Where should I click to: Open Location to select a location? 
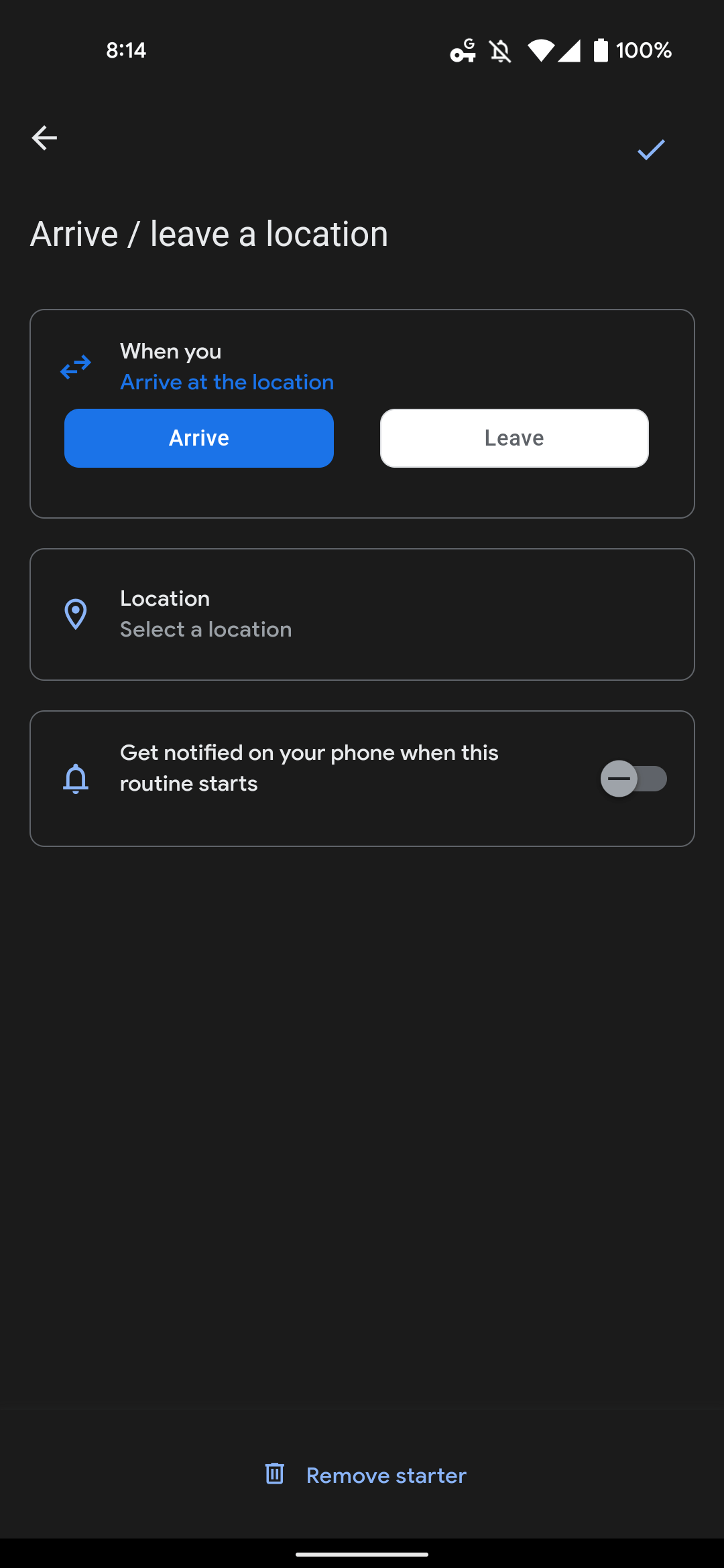362,614
